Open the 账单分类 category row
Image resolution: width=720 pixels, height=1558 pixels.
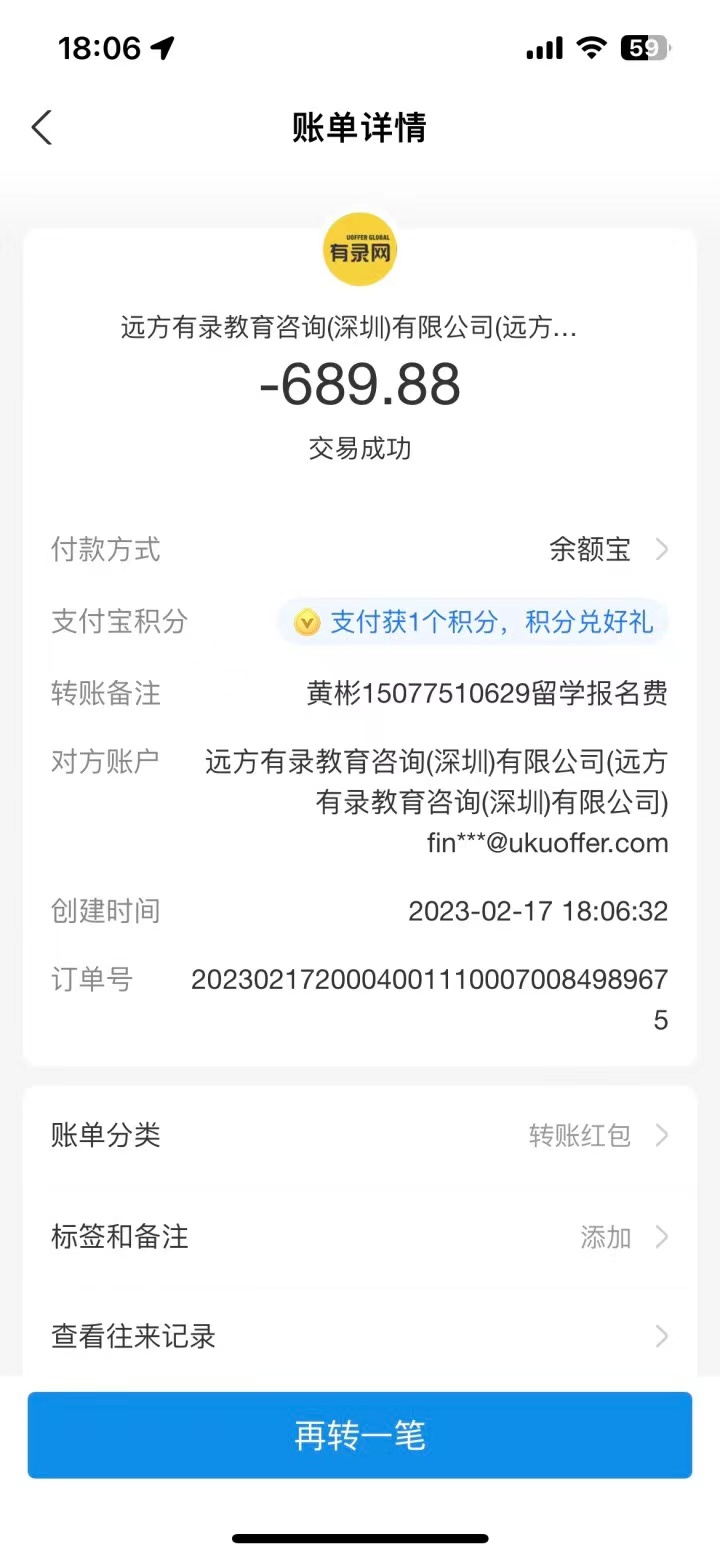tap(360, 1136)
